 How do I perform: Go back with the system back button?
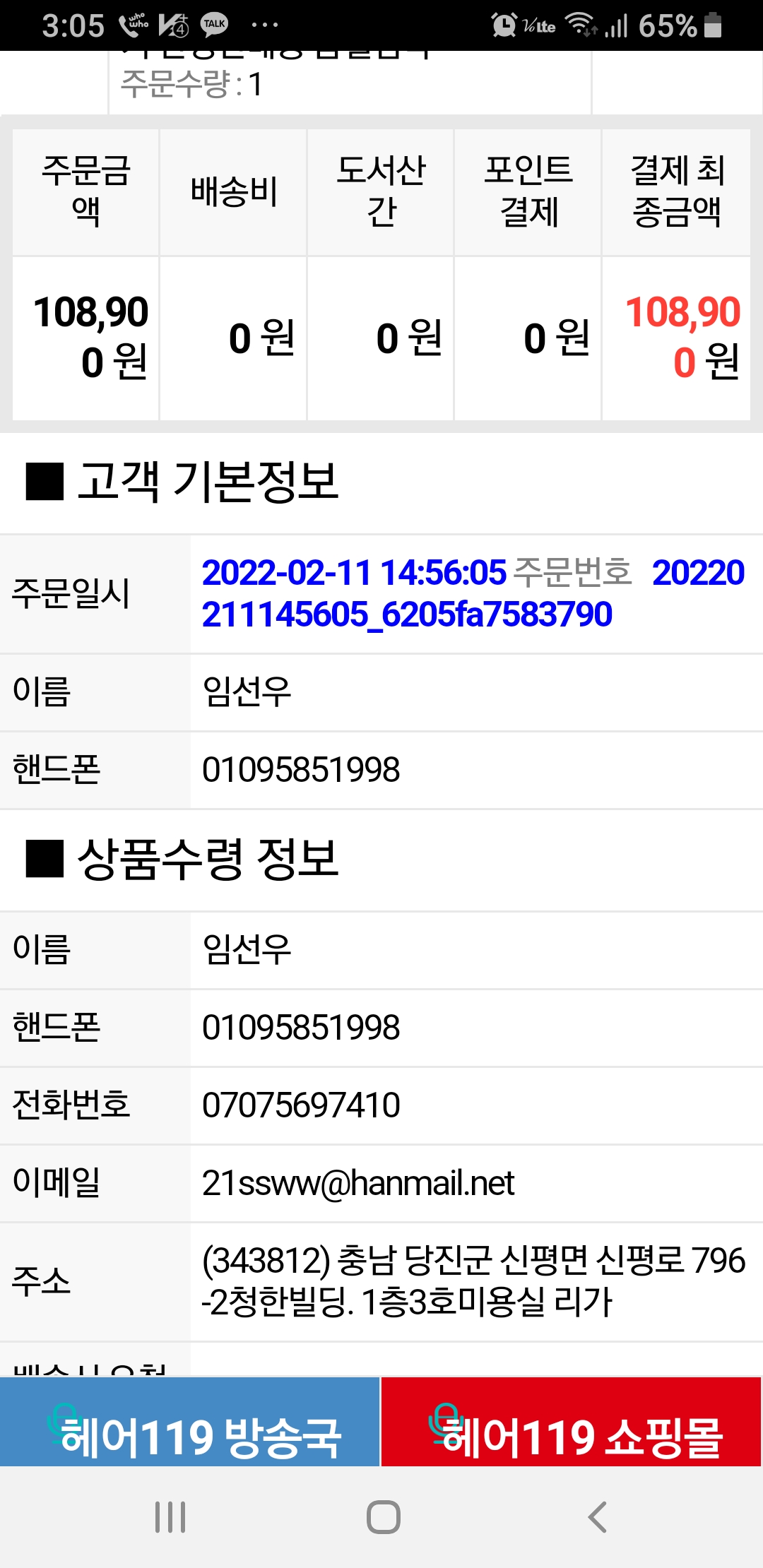coord(597,1517)
